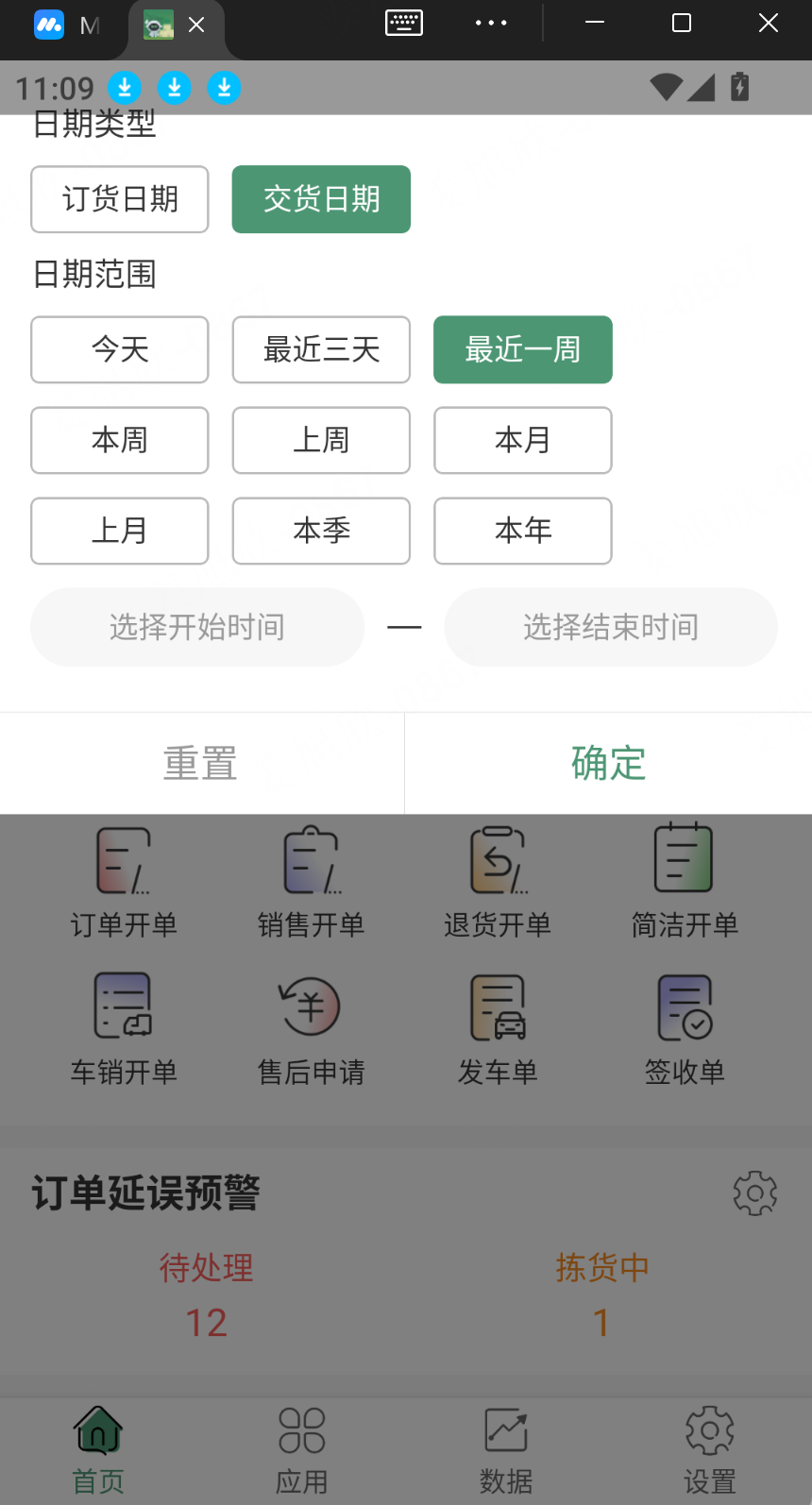Image resolution: width=812 pixels, height=1505 pixels.
Task: Open the 选择开始时间 picker
Action: pyautogui.click(x=197, y=627)
